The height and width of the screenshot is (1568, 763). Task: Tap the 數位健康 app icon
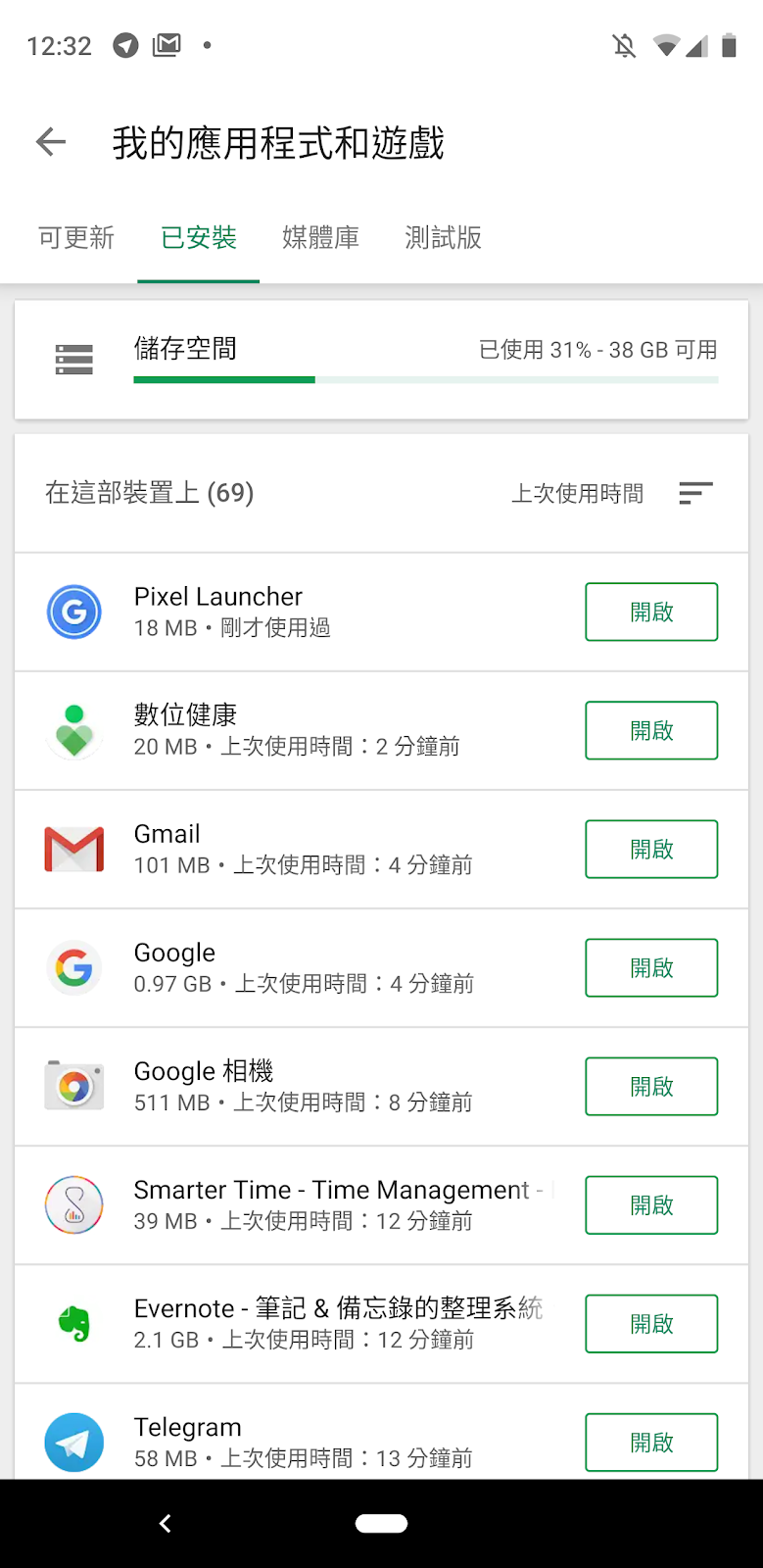[73, 730]
